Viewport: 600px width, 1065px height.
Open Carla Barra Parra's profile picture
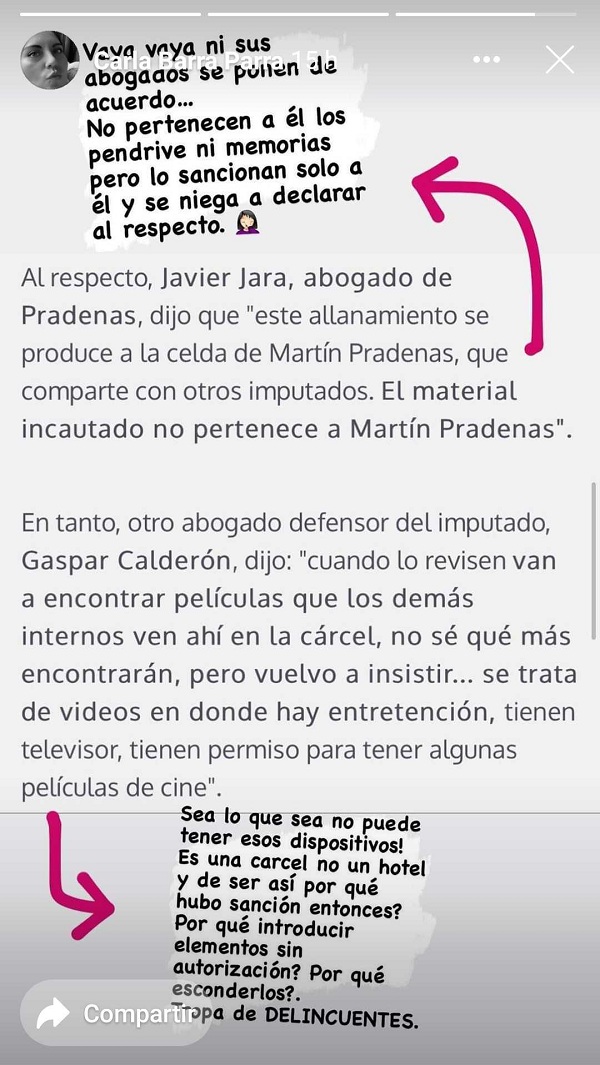pos(49,60)
